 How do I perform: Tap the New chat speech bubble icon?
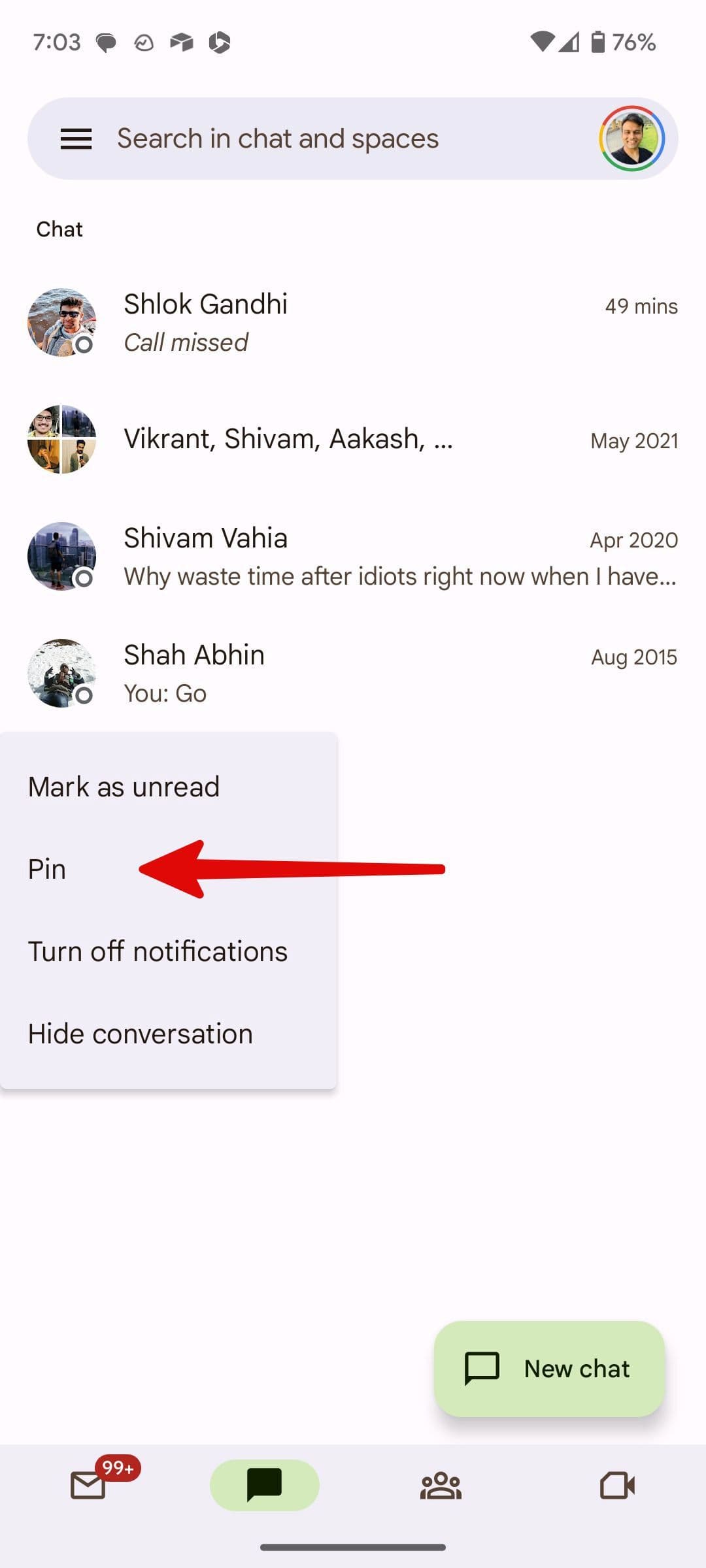481,1369
